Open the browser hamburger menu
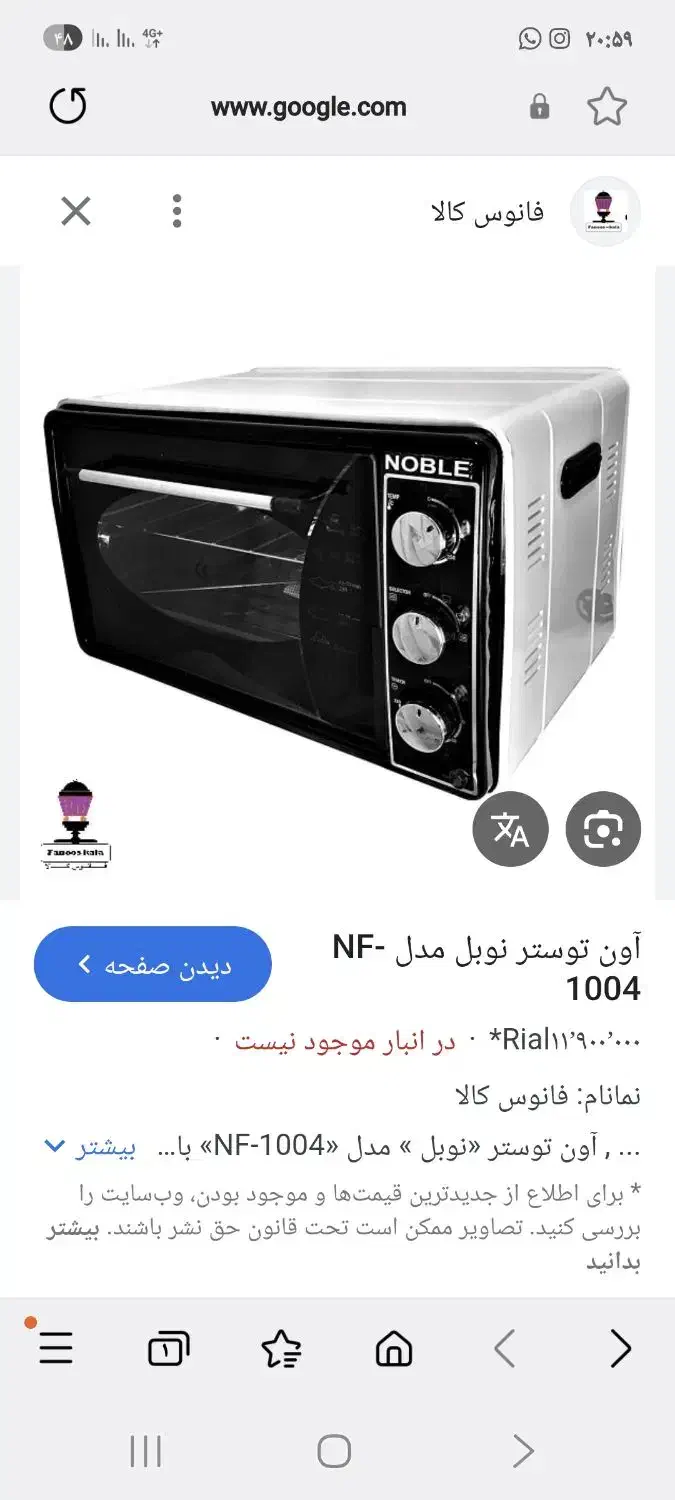Viewport: 675px width, 1500px height. [56, 1350]
